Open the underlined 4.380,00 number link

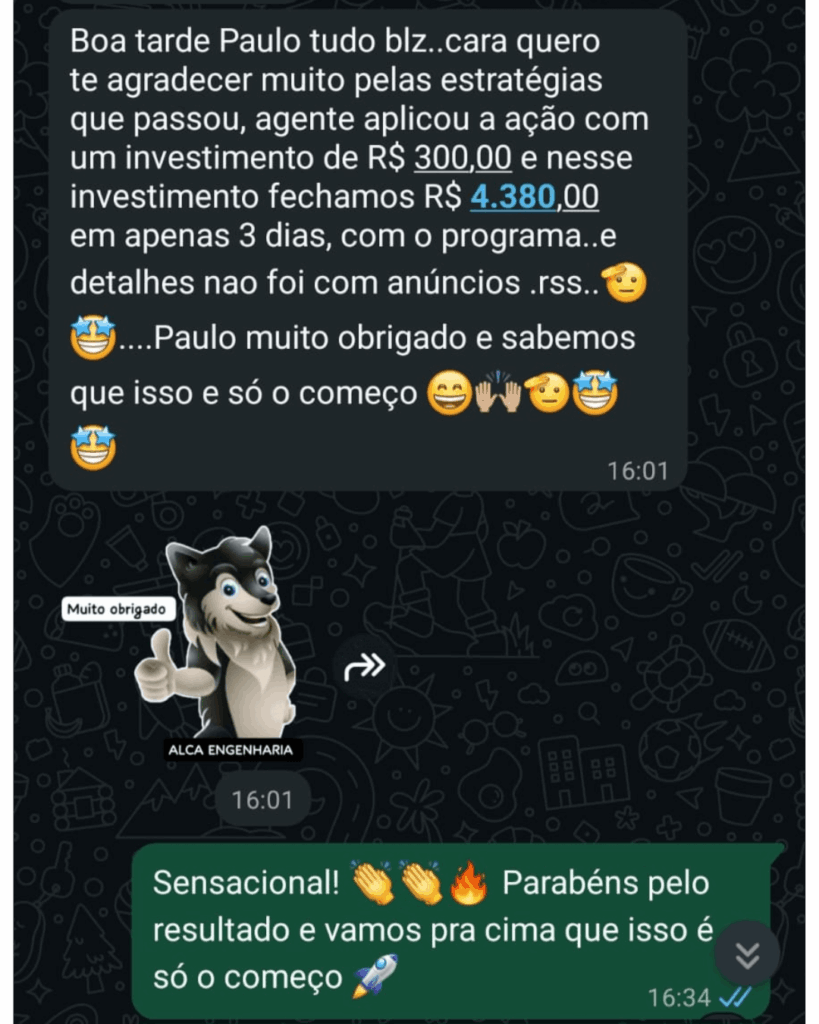point(534,198)
